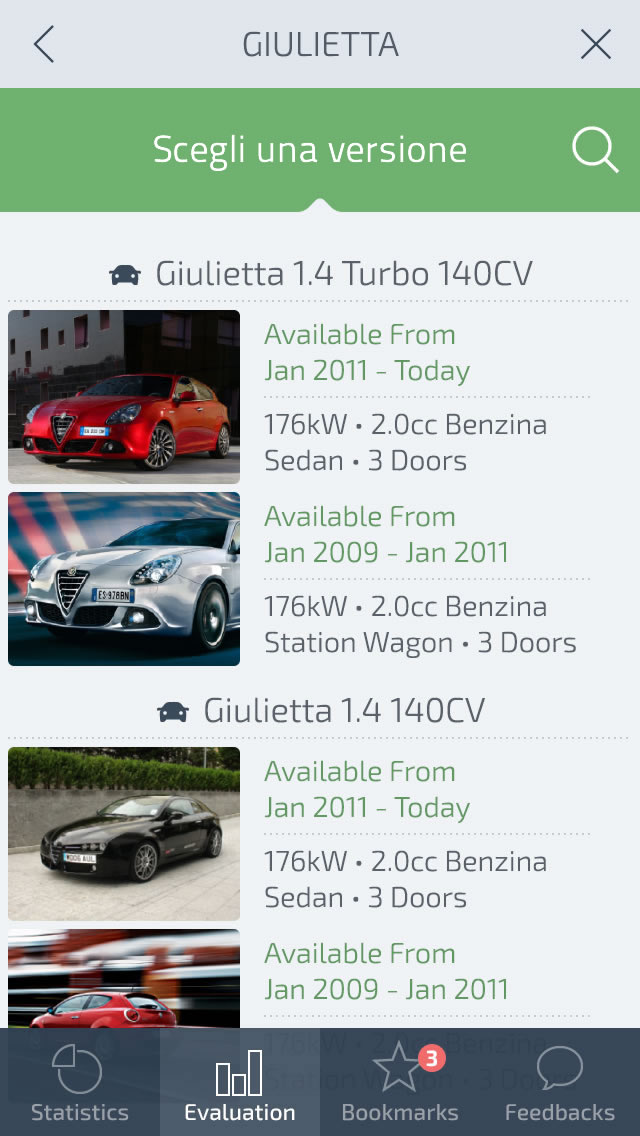Switch to the Statistics tab
The height and width of the screenshot is (1136, 640).
pyautogui.click(x=80, y=1082)
